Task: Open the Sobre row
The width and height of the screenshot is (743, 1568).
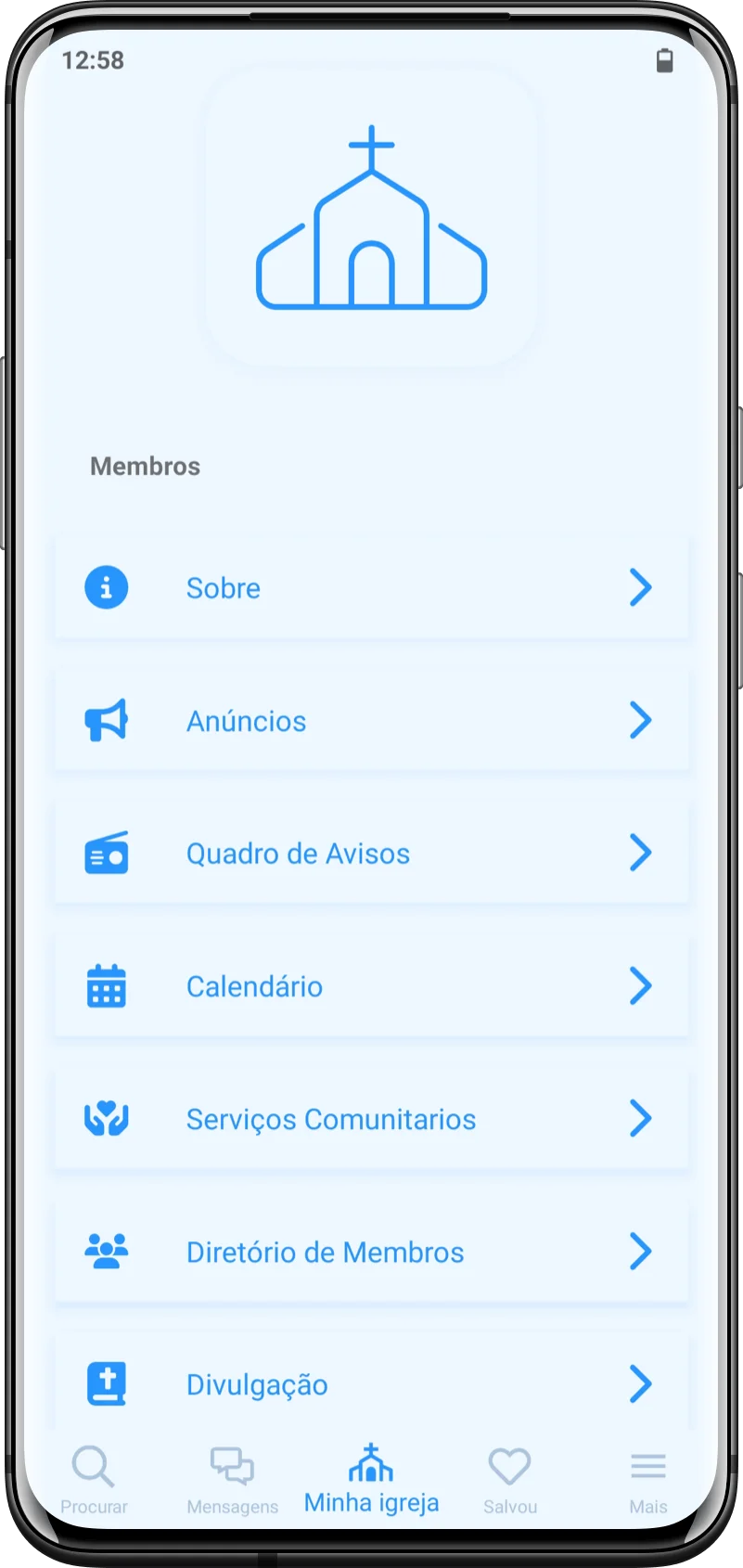Action: click(x=371, y=587)
